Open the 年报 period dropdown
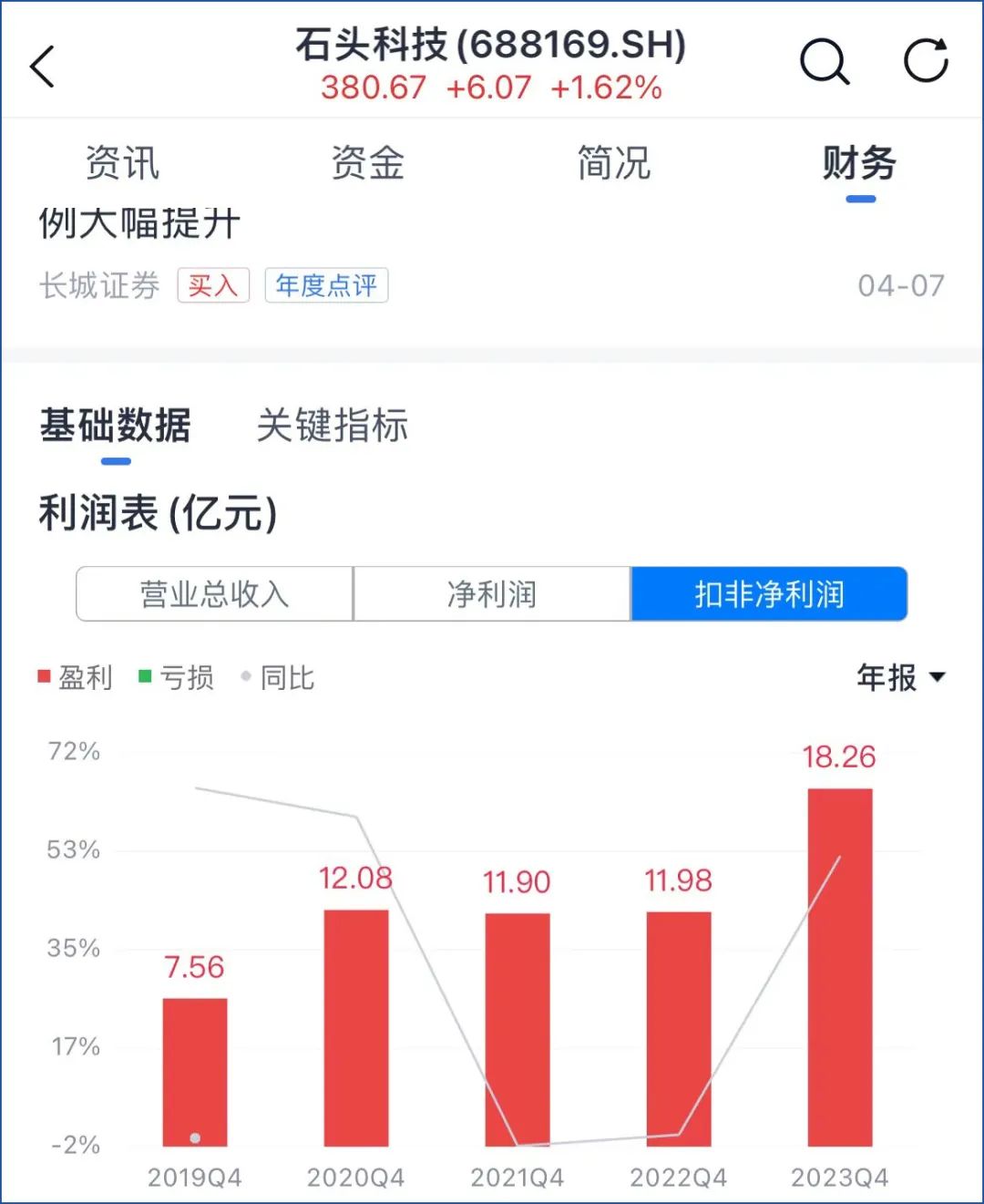 [x=882, y=678]
